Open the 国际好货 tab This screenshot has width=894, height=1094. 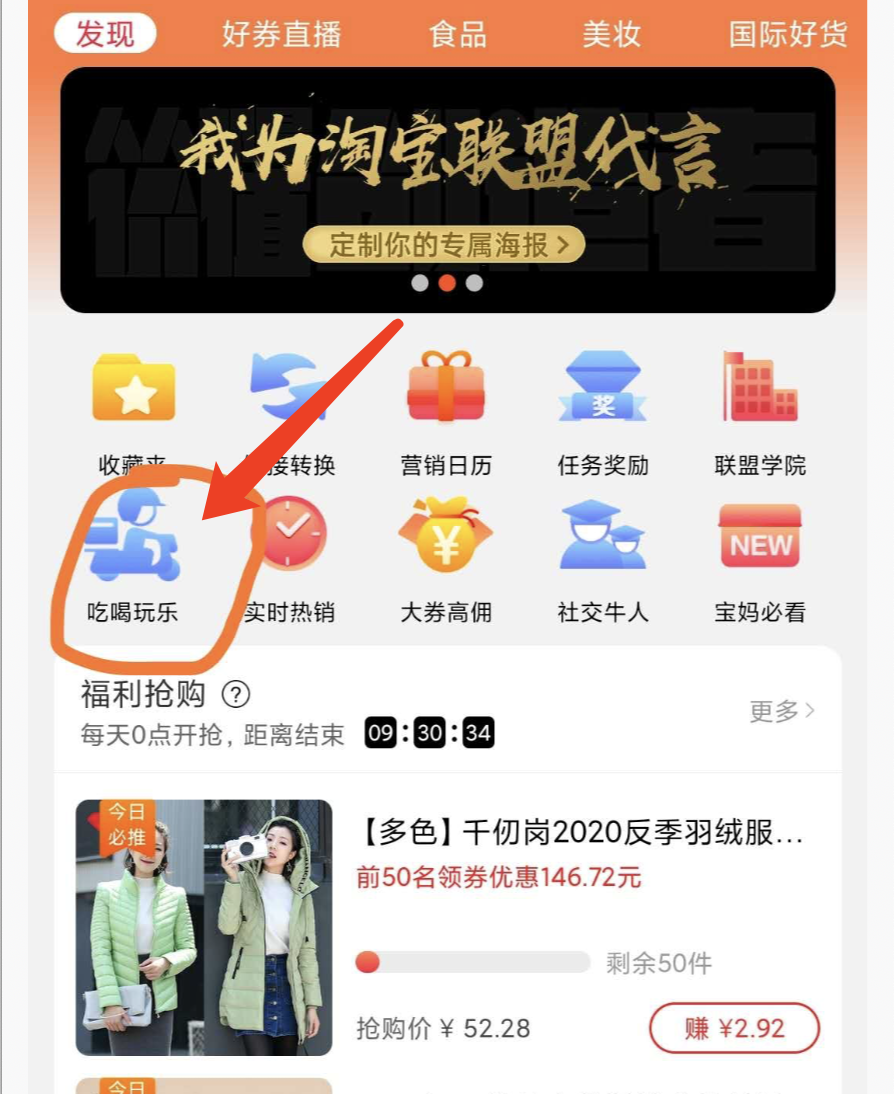tap(787, 34)
